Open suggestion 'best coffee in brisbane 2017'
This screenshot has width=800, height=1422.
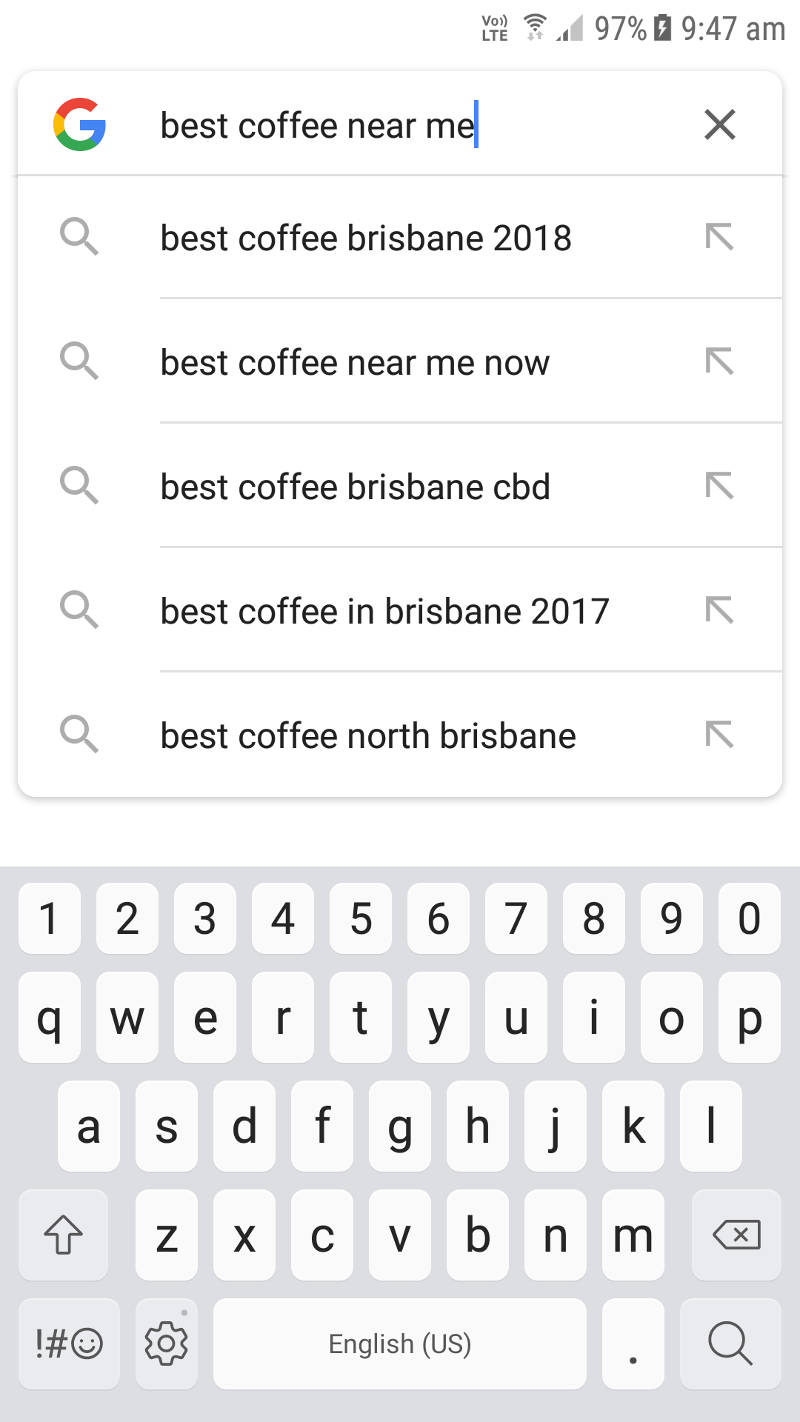(384, 611)
